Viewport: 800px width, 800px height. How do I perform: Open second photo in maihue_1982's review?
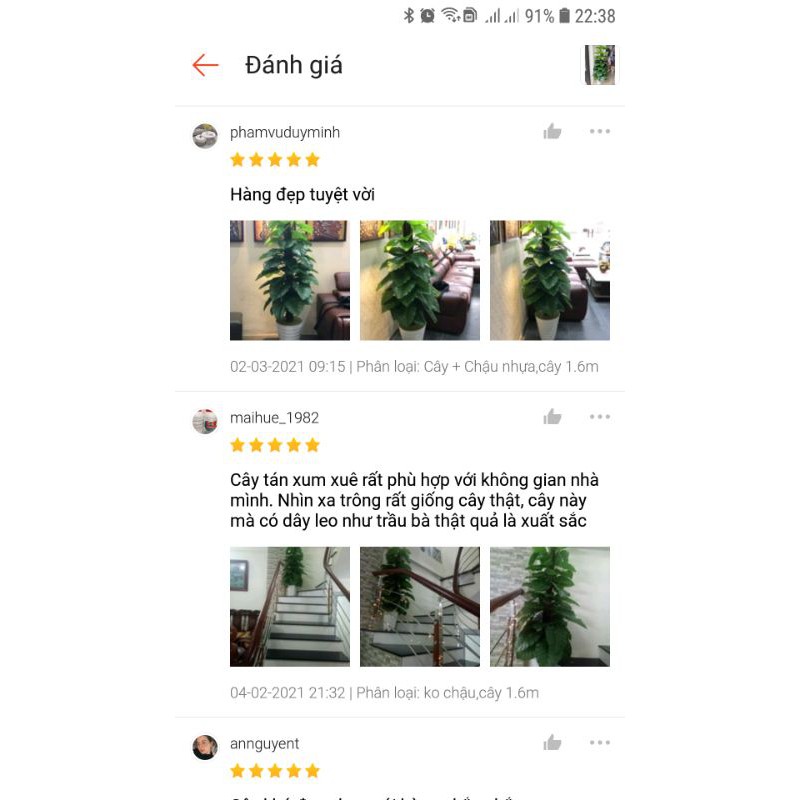pyautogui.click(x=420, y=606)
